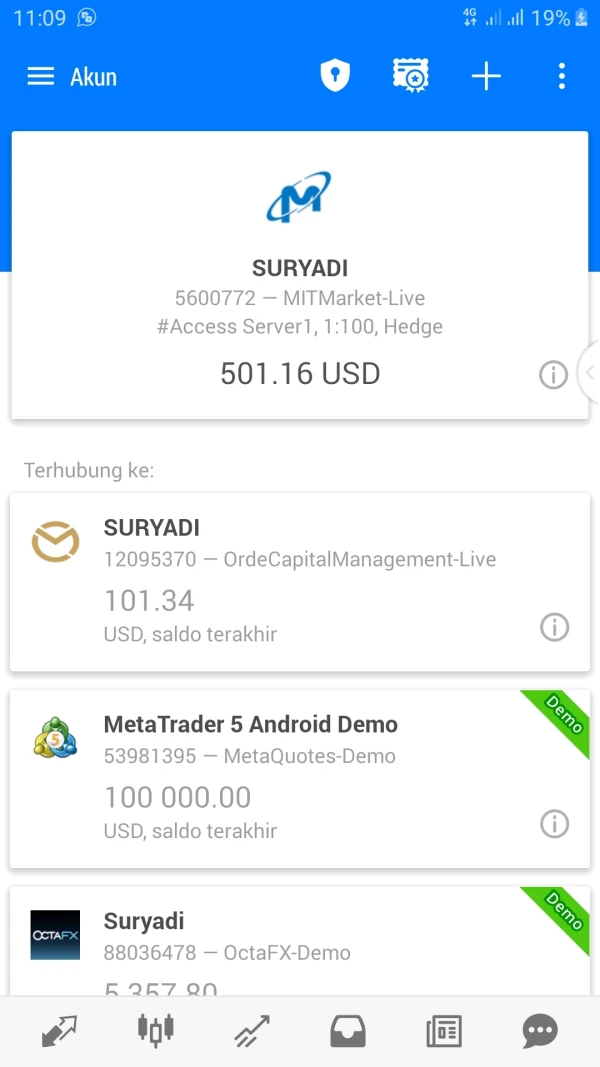Switch to the Chat messages tab

pos(540,1031)
